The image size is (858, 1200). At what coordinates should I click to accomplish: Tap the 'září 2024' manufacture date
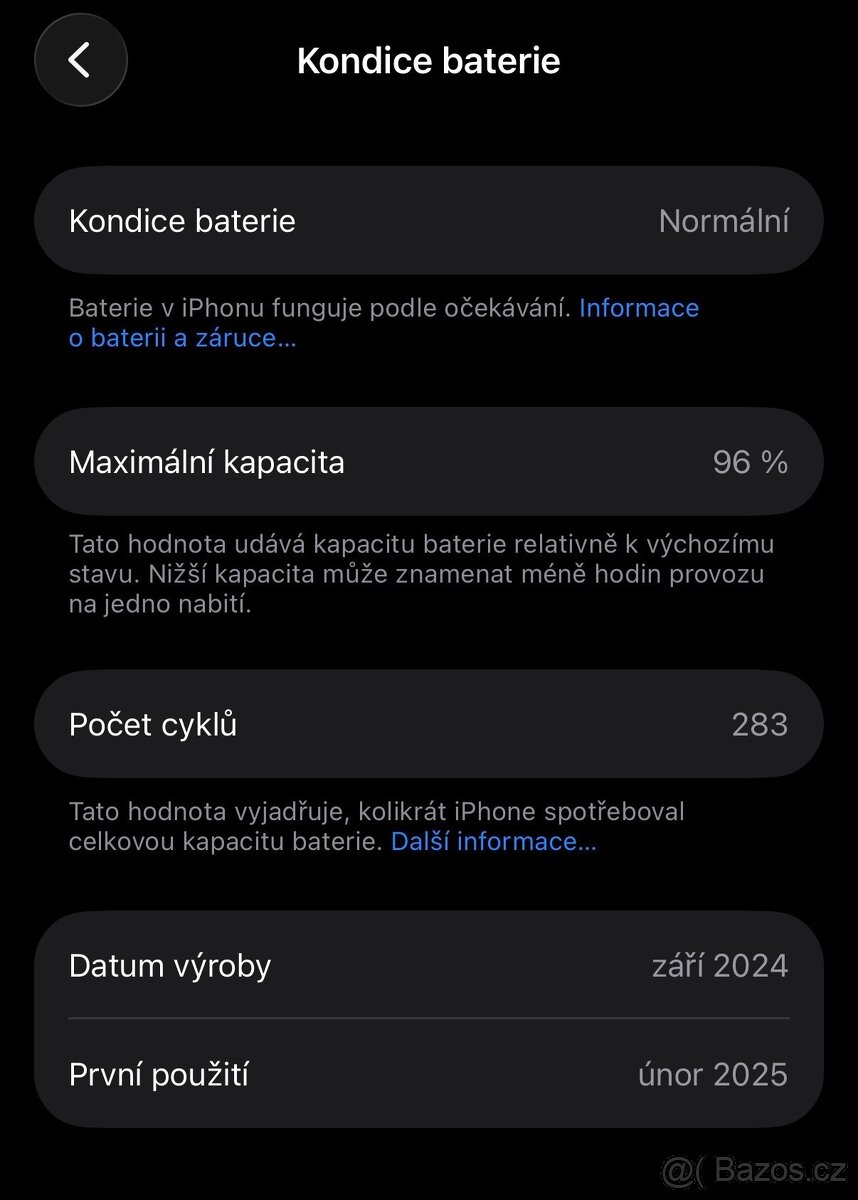720,965
